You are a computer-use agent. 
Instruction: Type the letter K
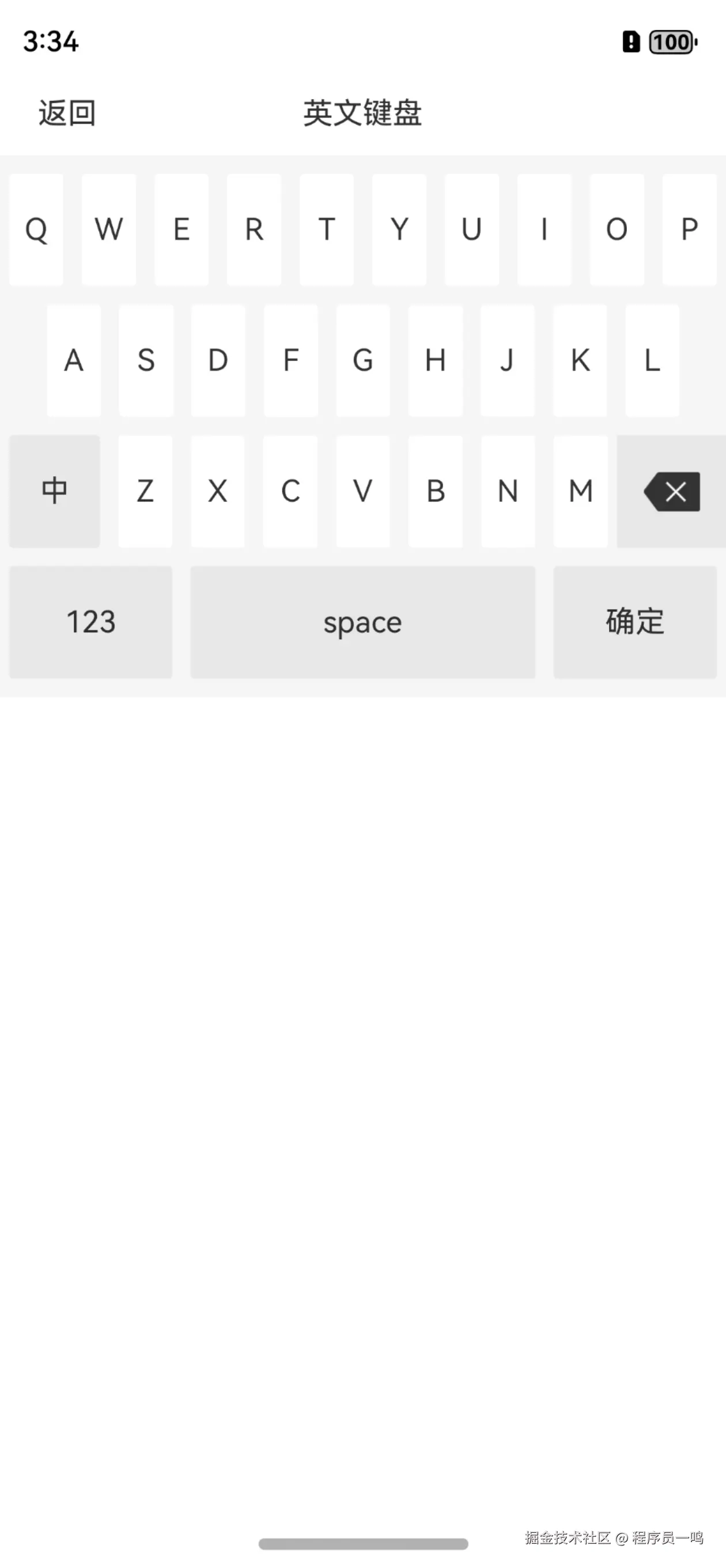580,360
